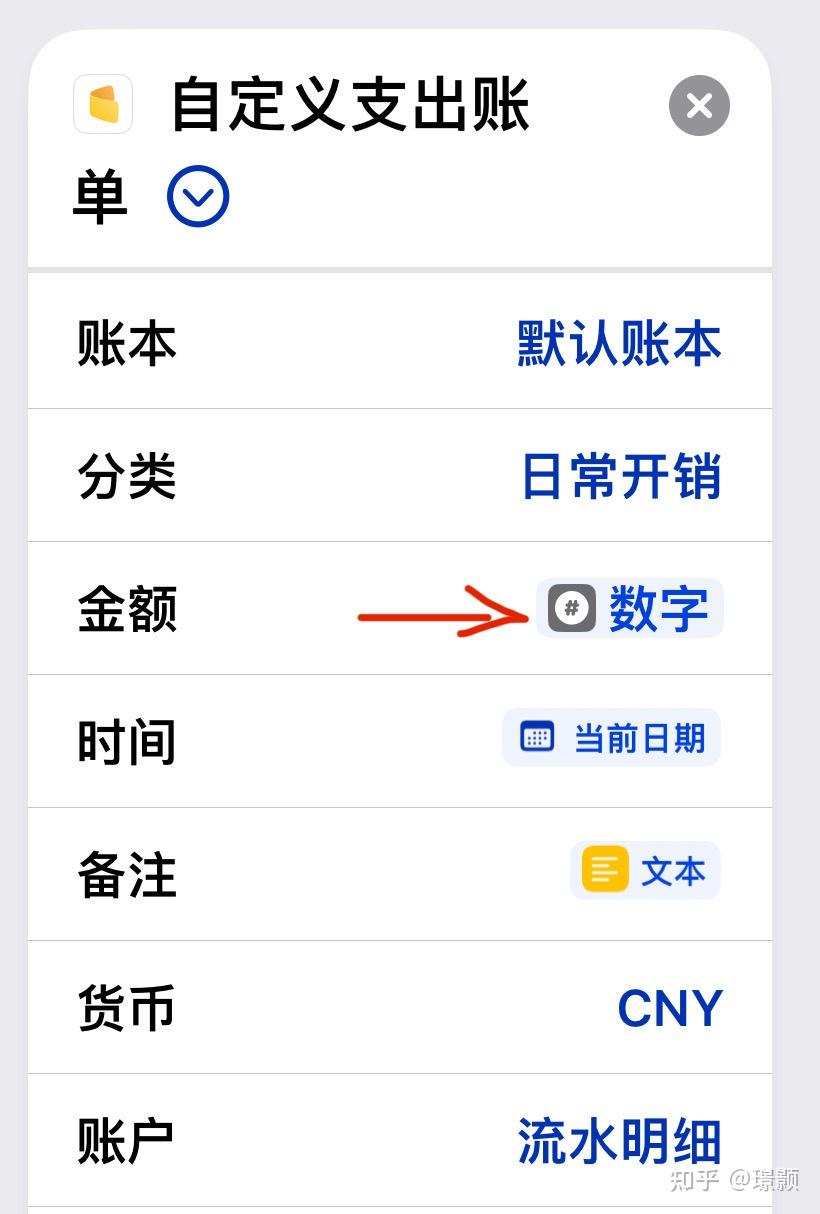Tap the 金额 amount field

click(x=126, y=609)
